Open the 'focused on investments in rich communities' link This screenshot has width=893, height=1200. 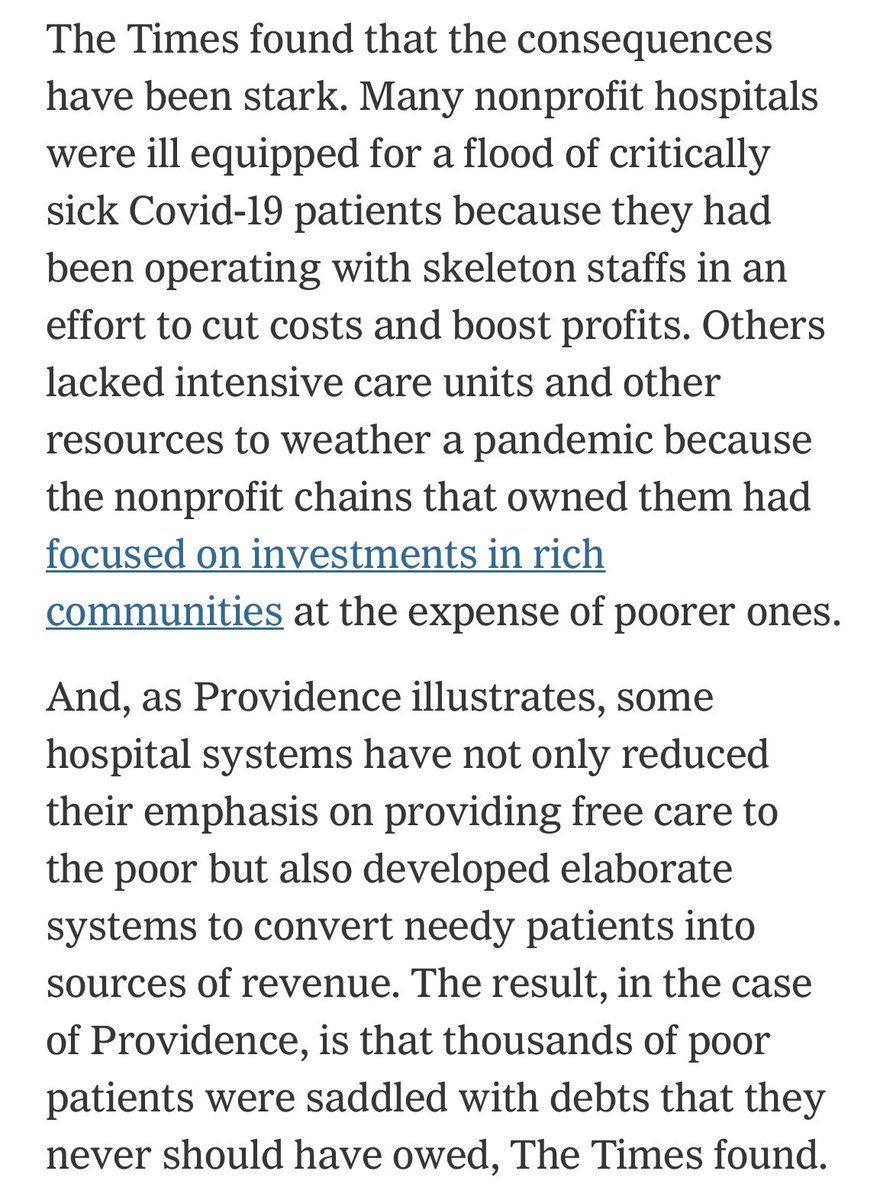[325, 553]
